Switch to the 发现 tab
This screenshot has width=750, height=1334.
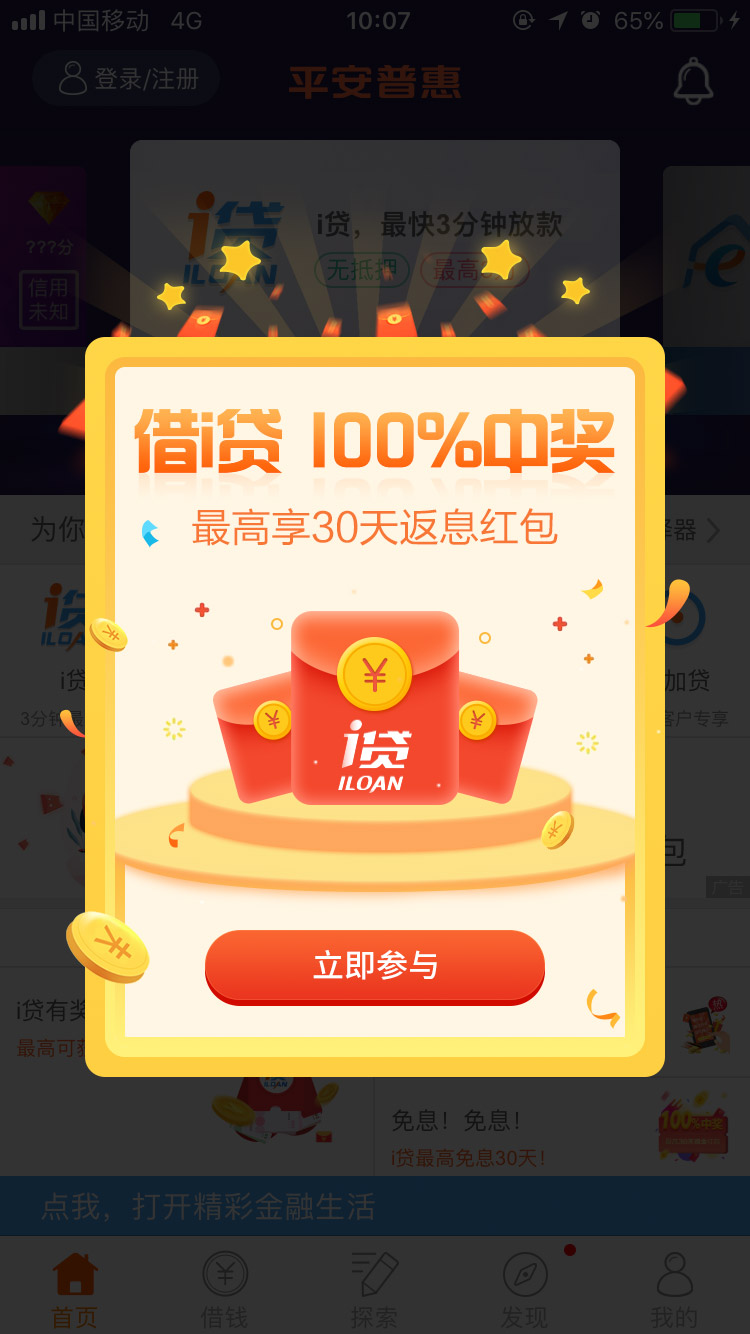pos(524,1288)
